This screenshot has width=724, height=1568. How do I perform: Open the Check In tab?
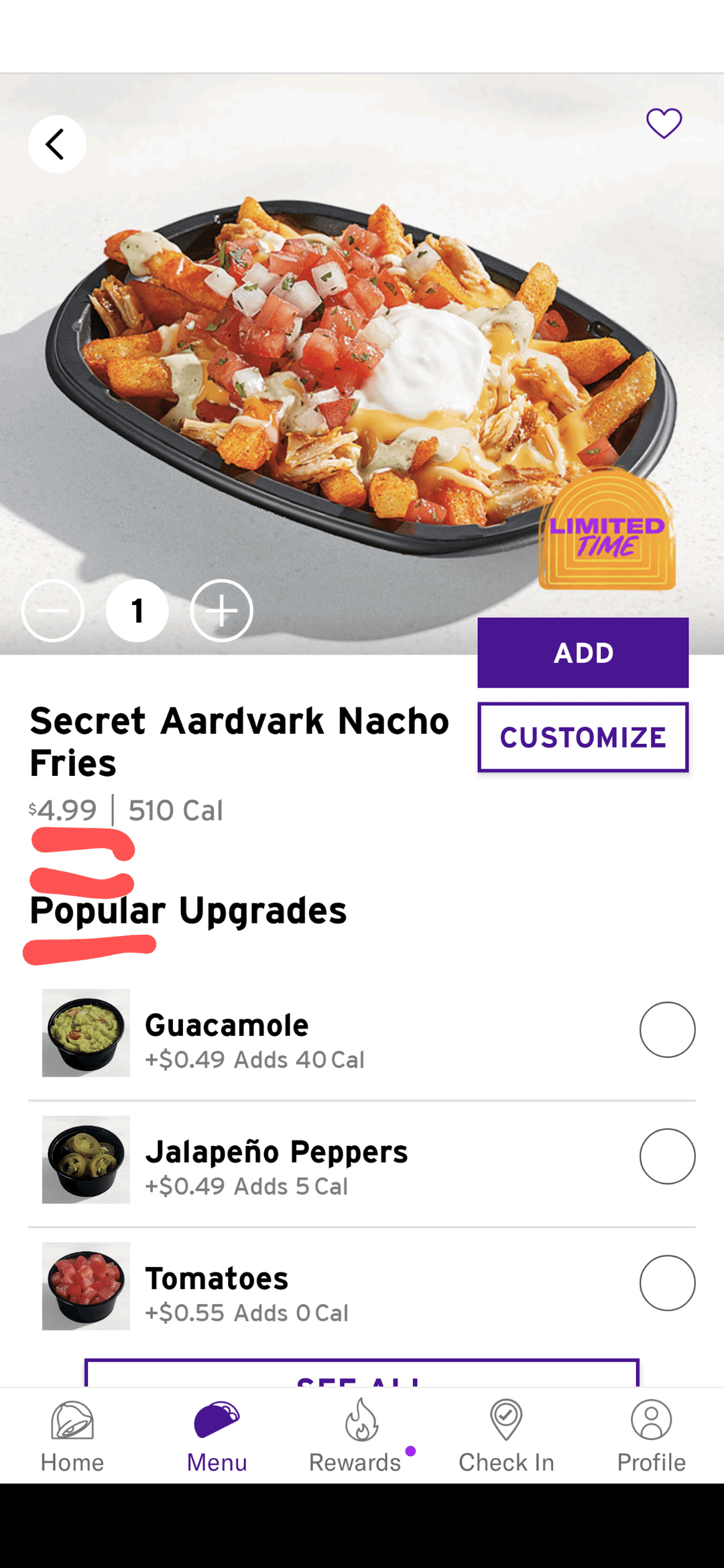click(506, 1436)
